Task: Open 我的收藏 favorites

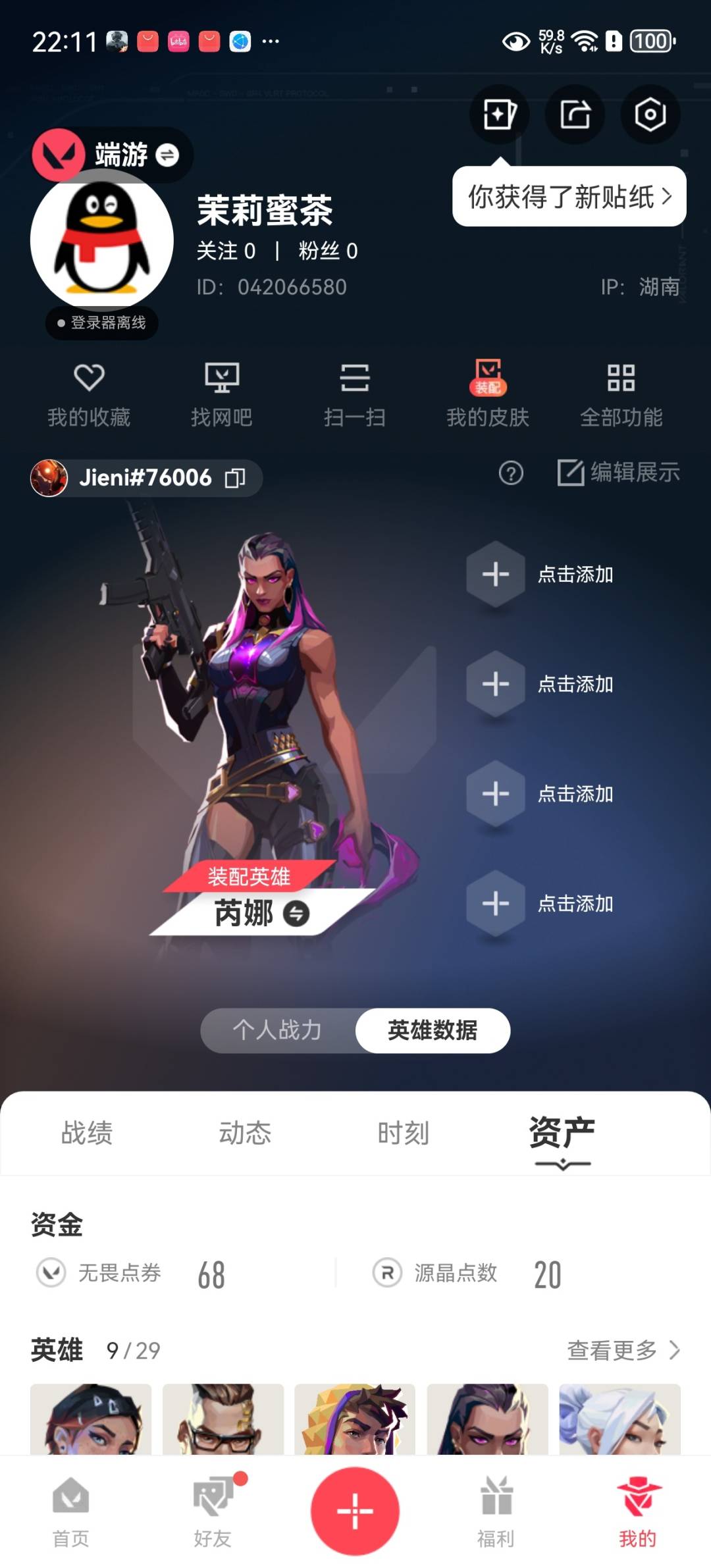Action: tap(89, 395)
